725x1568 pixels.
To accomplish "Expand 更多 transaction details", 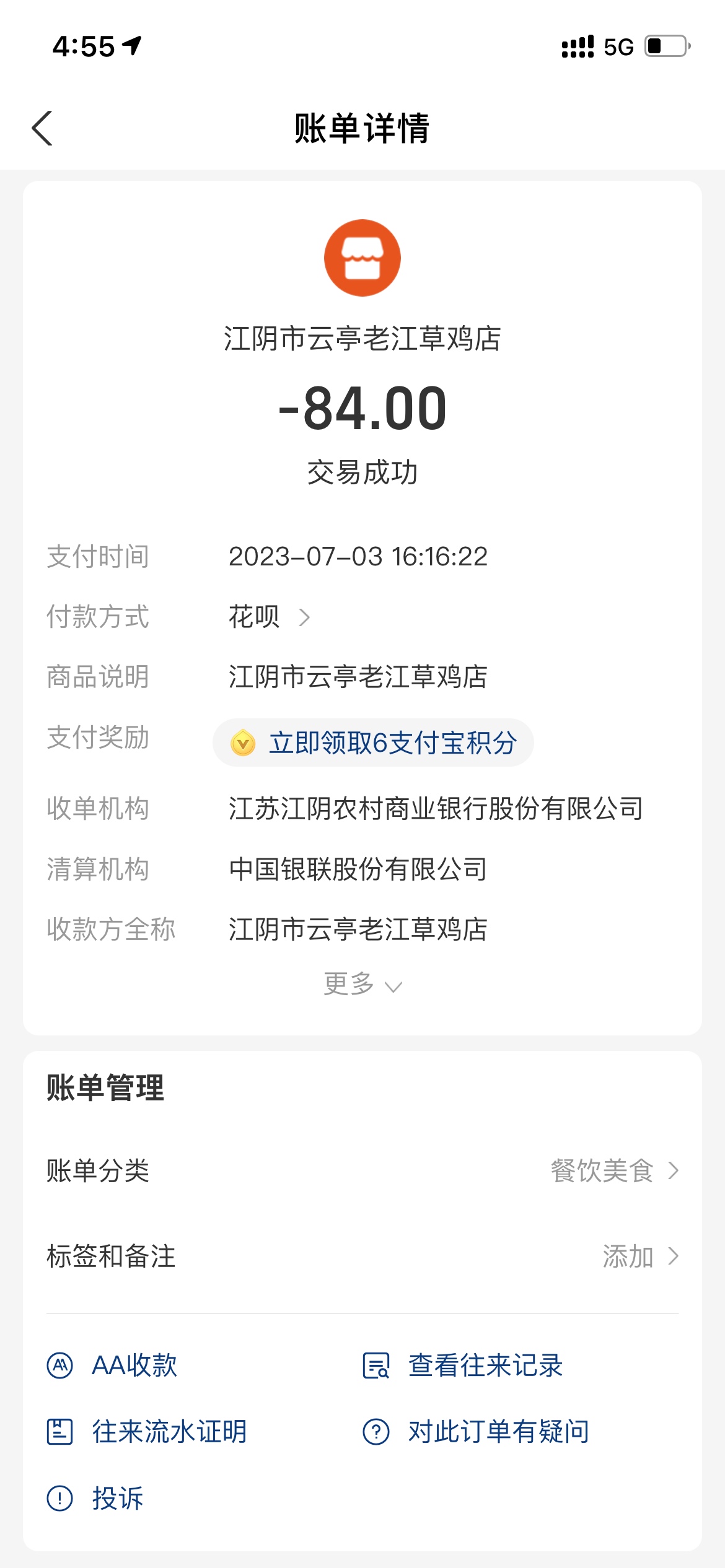I will point(362,985).
